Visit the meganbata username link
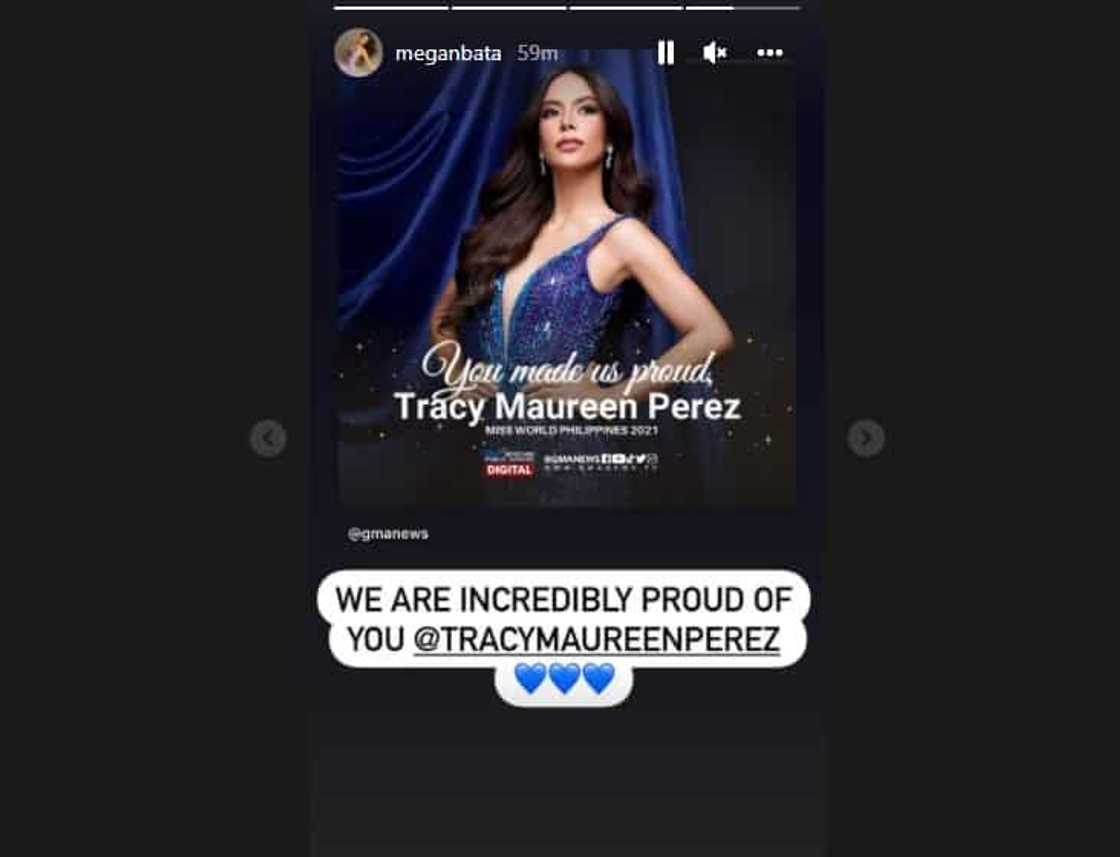The height and width of the screenshot is (857, 1120). coord(448,54)
